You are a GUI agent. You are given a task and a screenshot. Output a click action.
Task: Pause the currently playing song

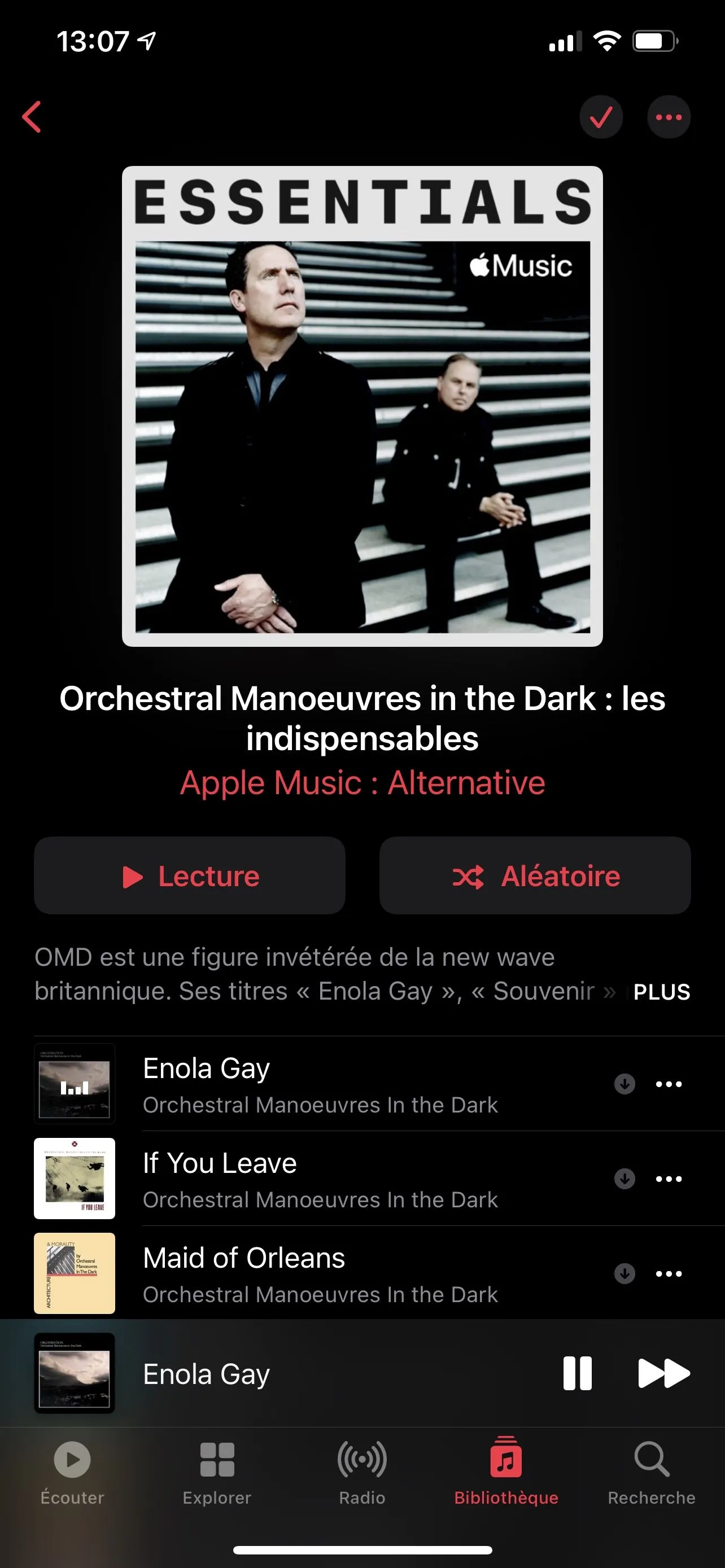pyautogui.click(x=577, y=1373)
